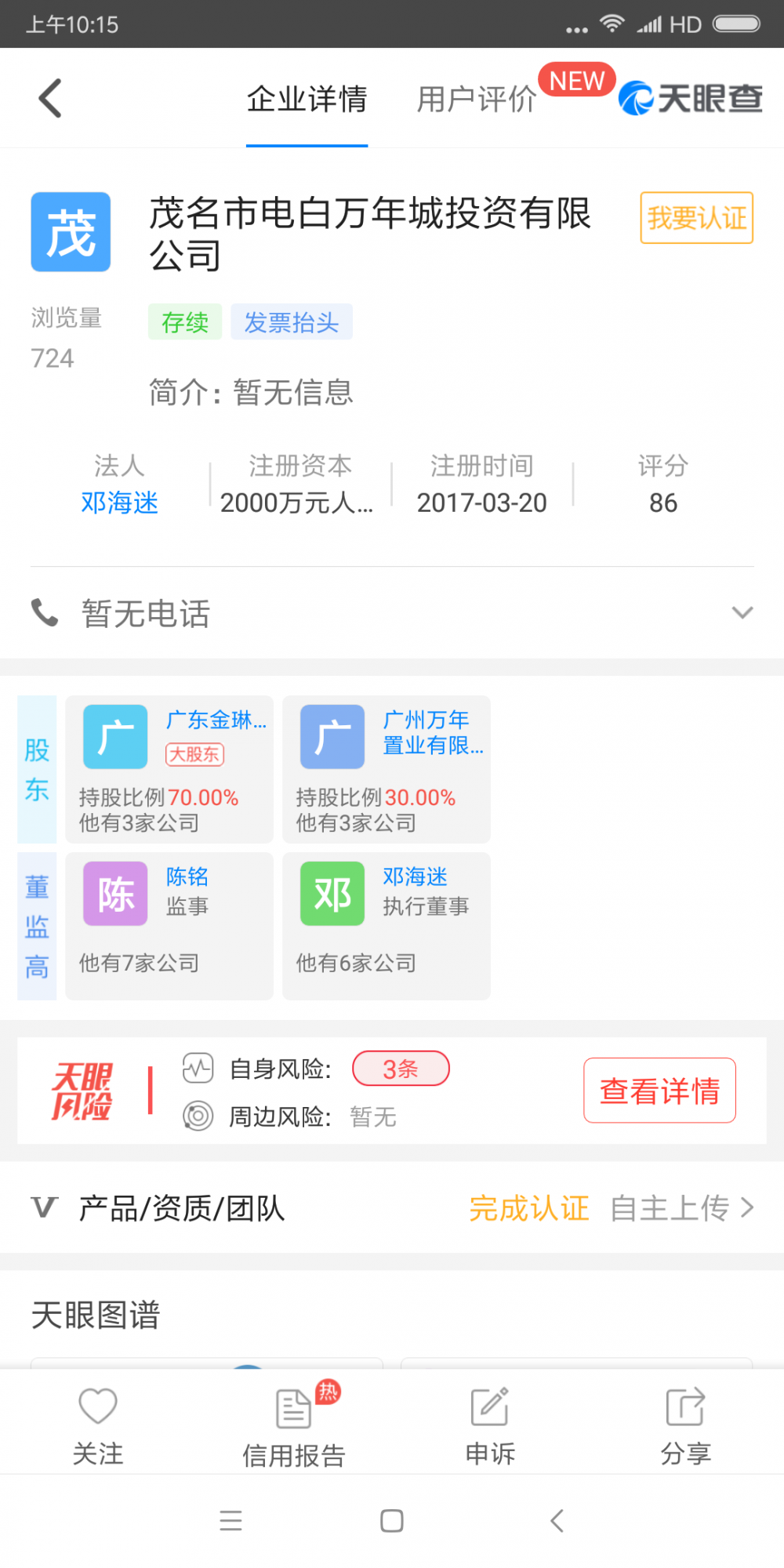Image resolution: width=784 pixels, height=1568 pixels.
Task: Open the 发票抬头 chip
Action: [291, 322]
